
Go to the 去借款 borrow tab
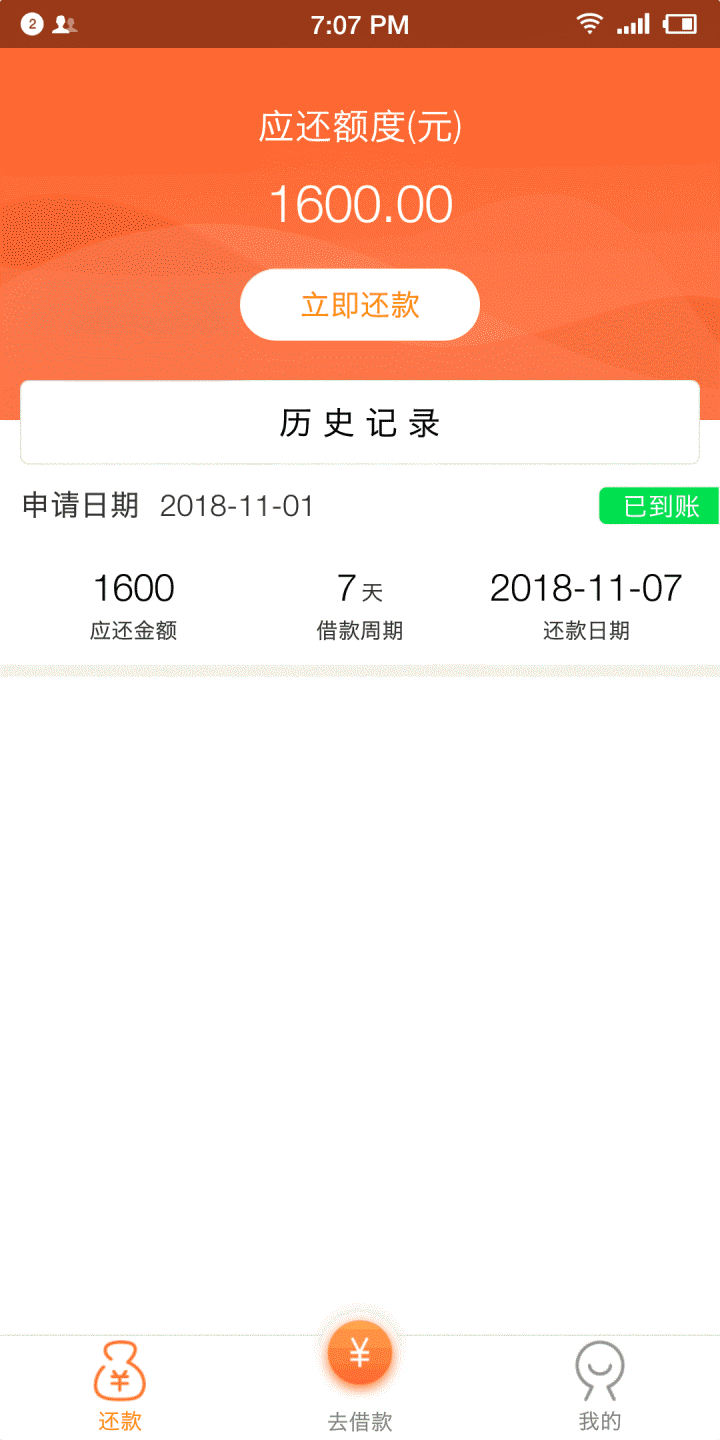(x=360, y=1387)
